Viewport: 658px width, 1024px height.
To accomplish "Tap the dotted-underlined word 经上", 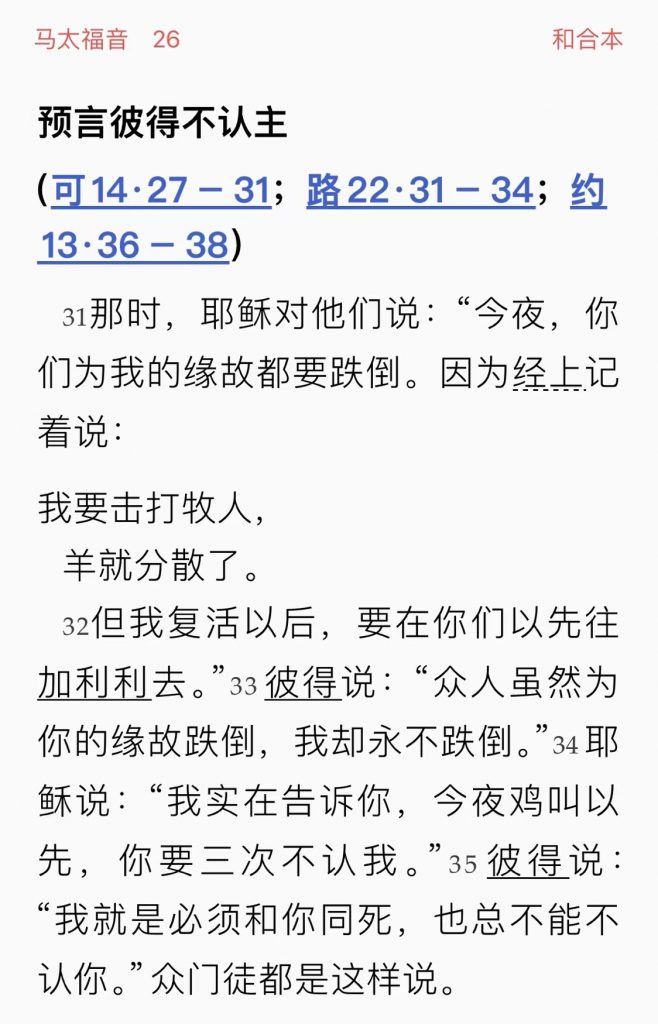I will pyautogui.click(x=548, y=372).
